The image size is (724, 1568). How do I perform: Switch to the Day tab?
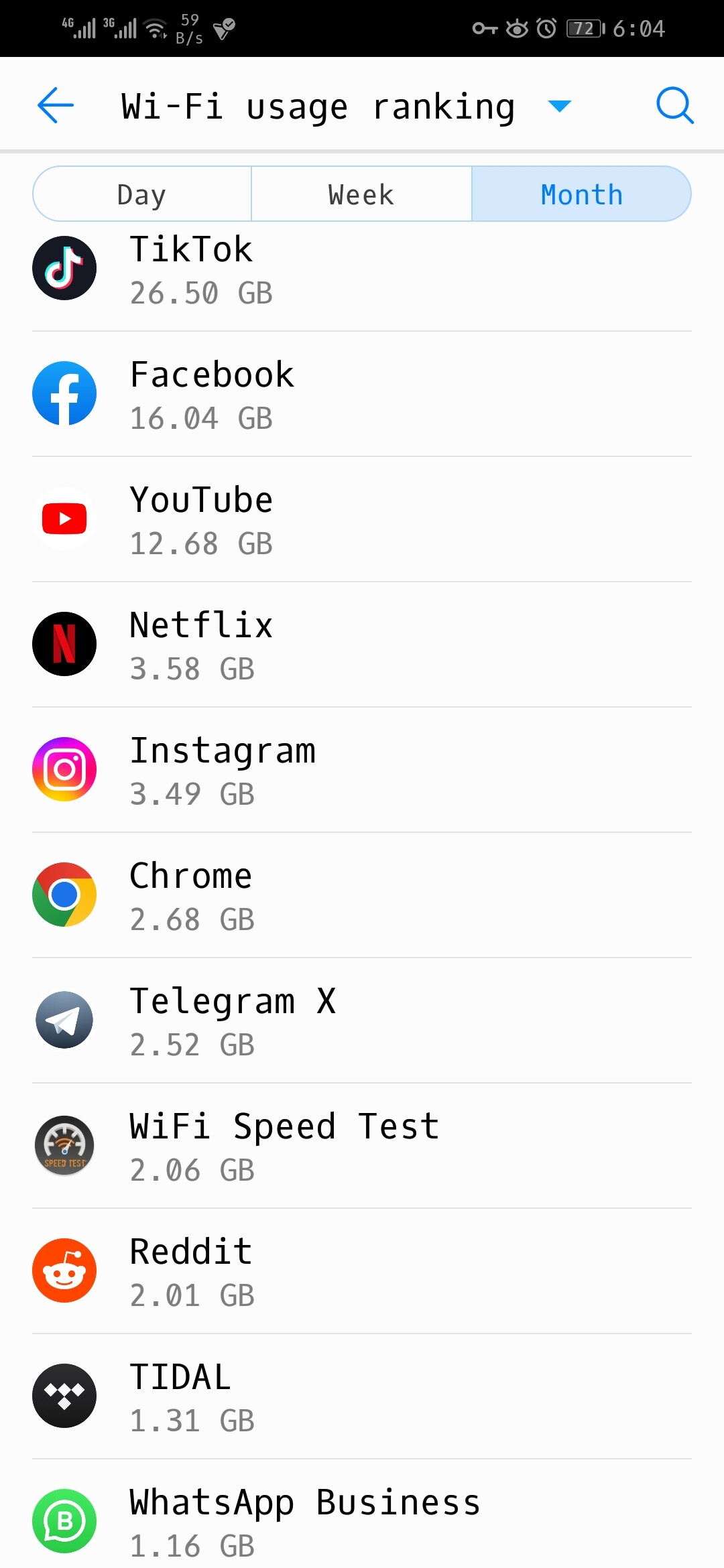142,194
